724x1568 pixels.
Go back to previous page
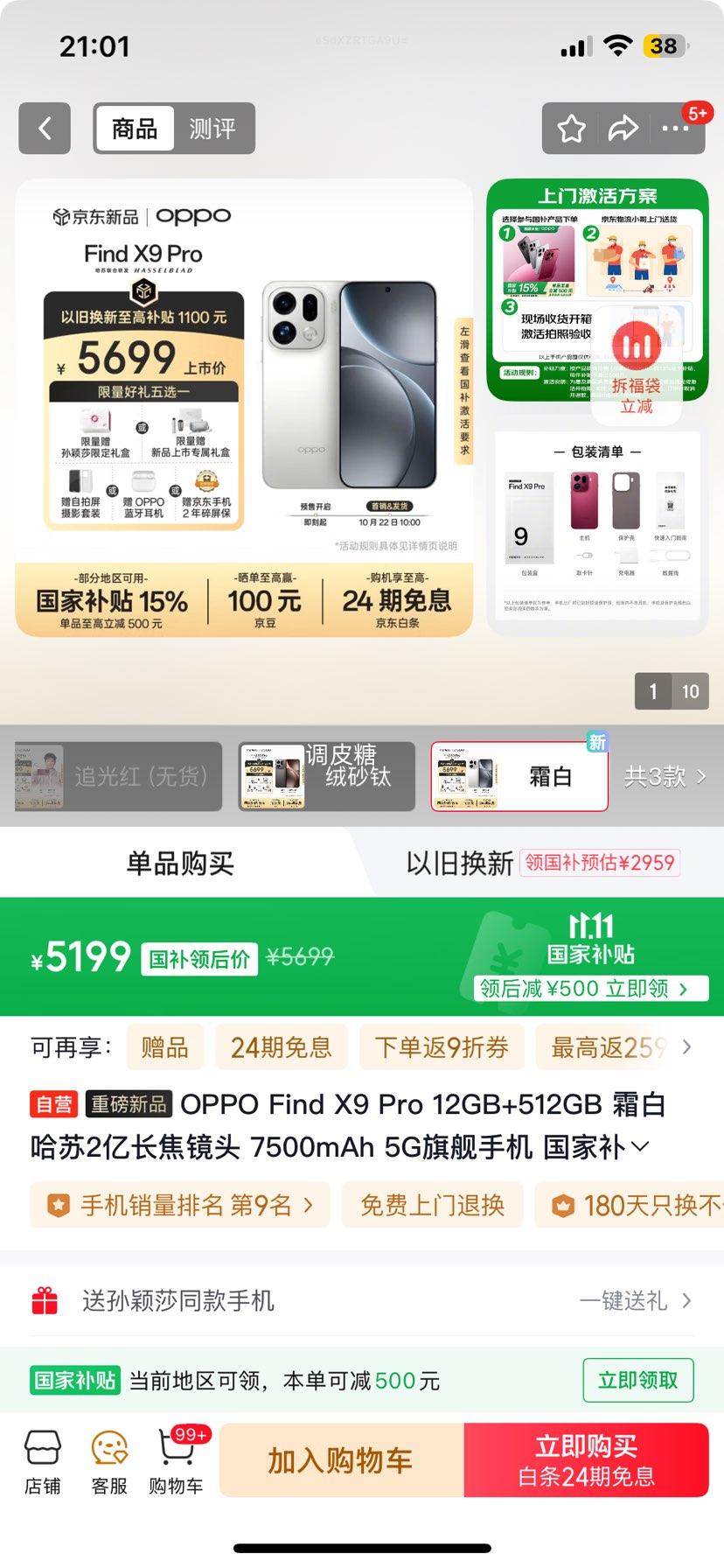pos(45,129)
